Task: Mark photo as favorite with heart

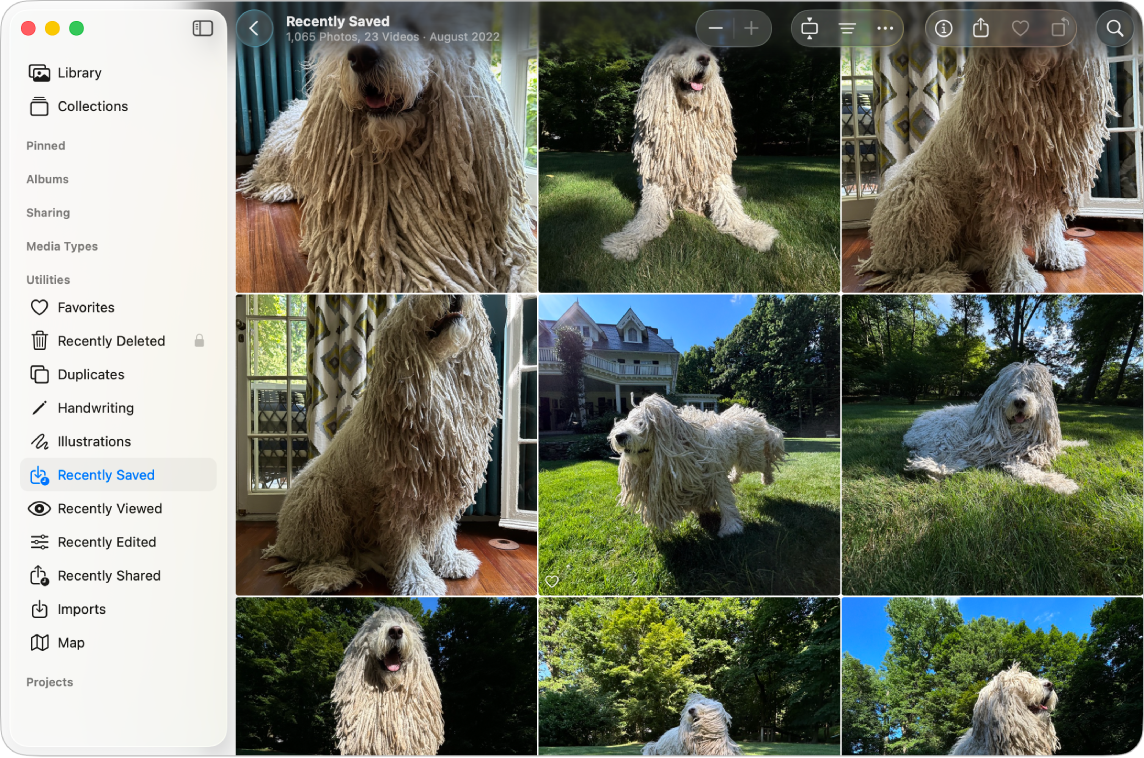Action: point(1020,29)
